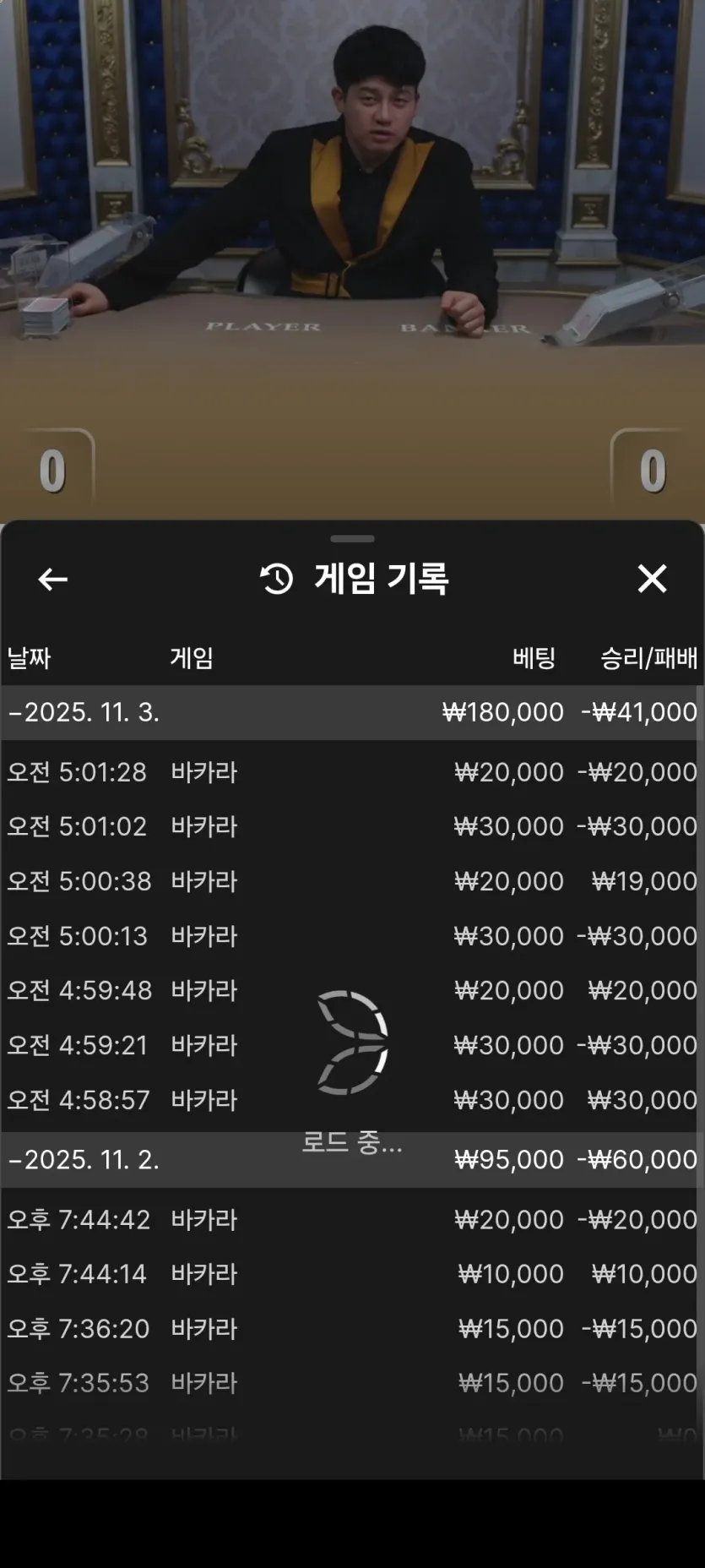
Task: Open the 오전 4:58:57 game entry
Action: (352, 1100)
